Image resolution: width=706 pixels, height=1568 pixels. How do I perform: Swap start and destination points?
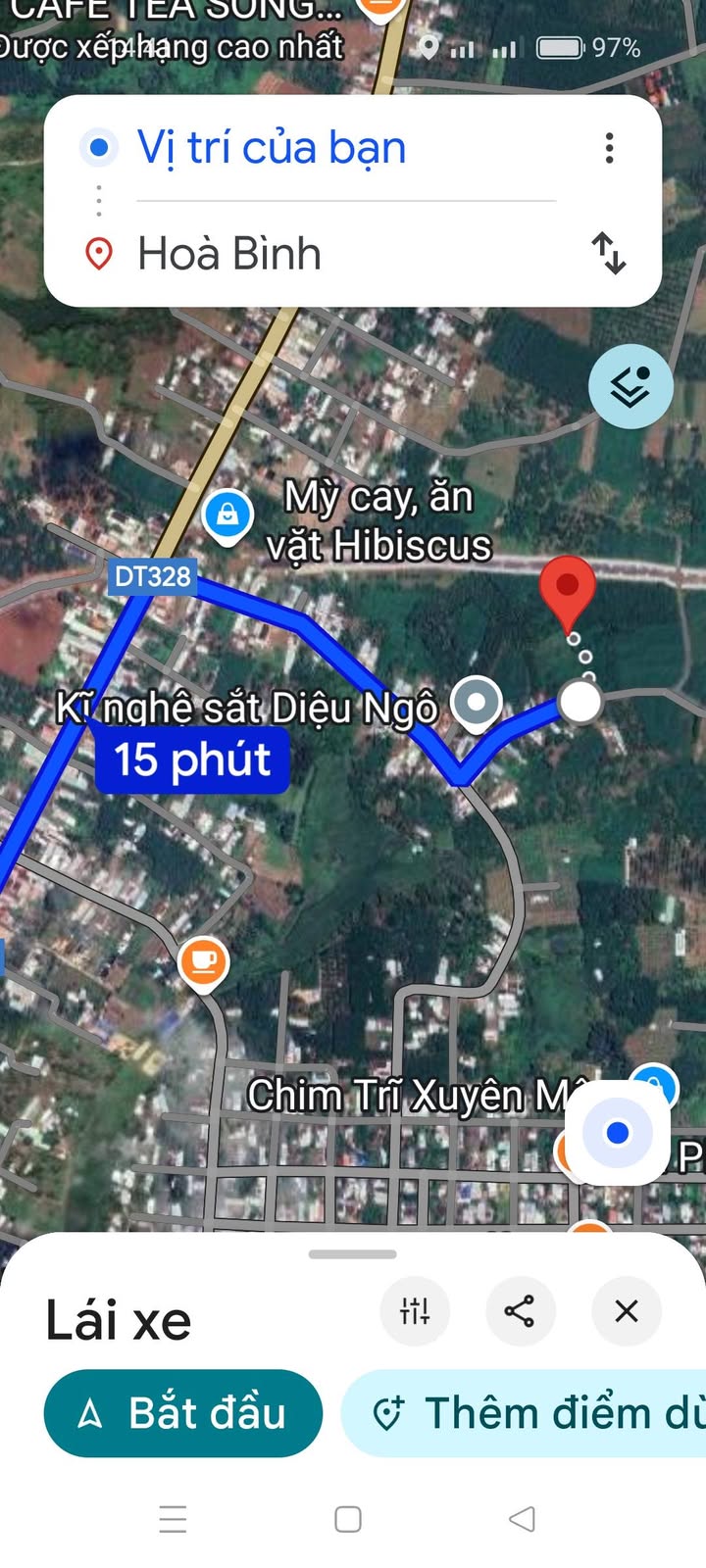pos(609,253)
